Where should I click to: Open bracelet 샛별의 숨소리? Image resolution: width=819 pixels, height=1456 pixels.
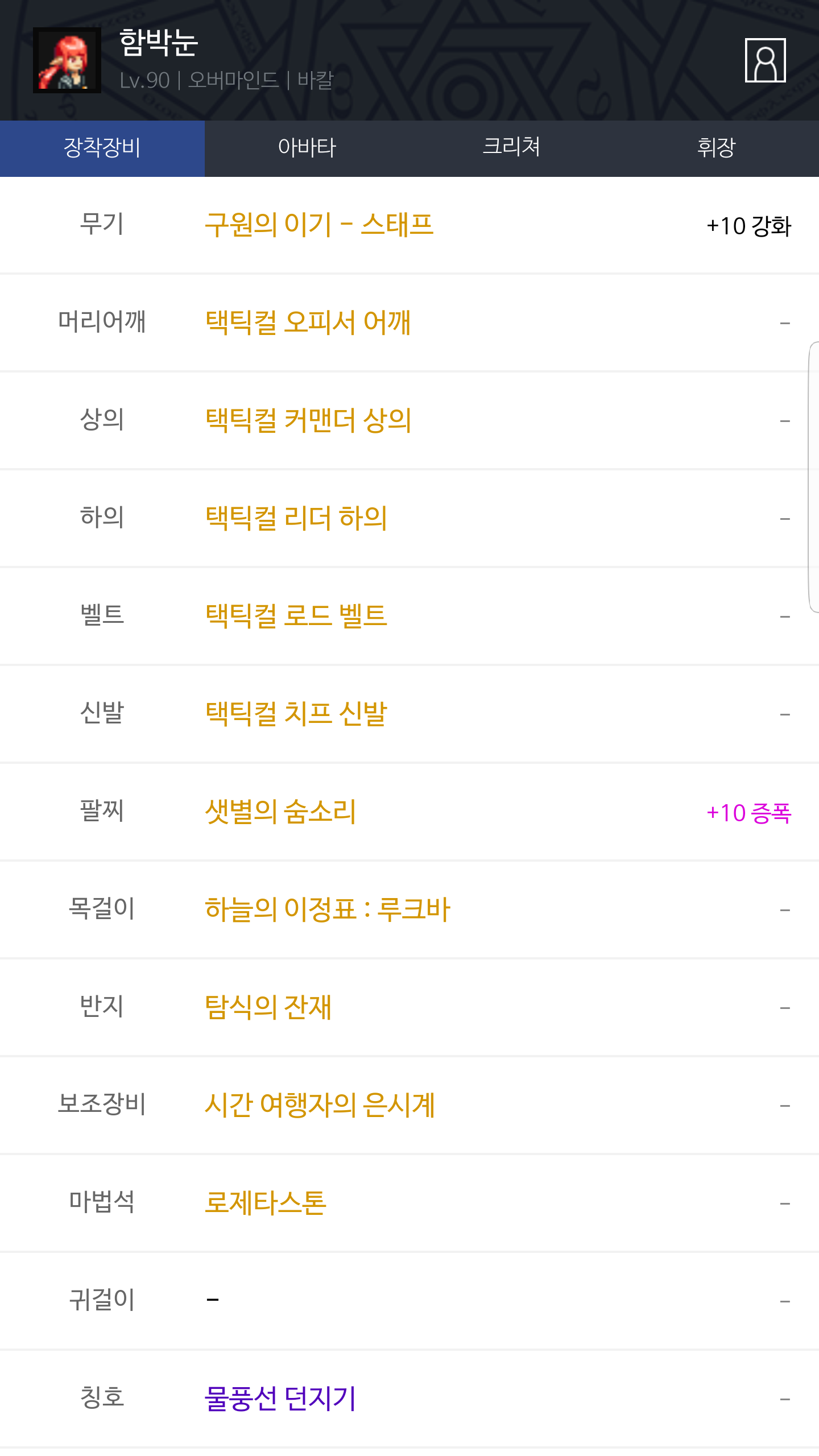pyautogui.click(x=280, y=812)
